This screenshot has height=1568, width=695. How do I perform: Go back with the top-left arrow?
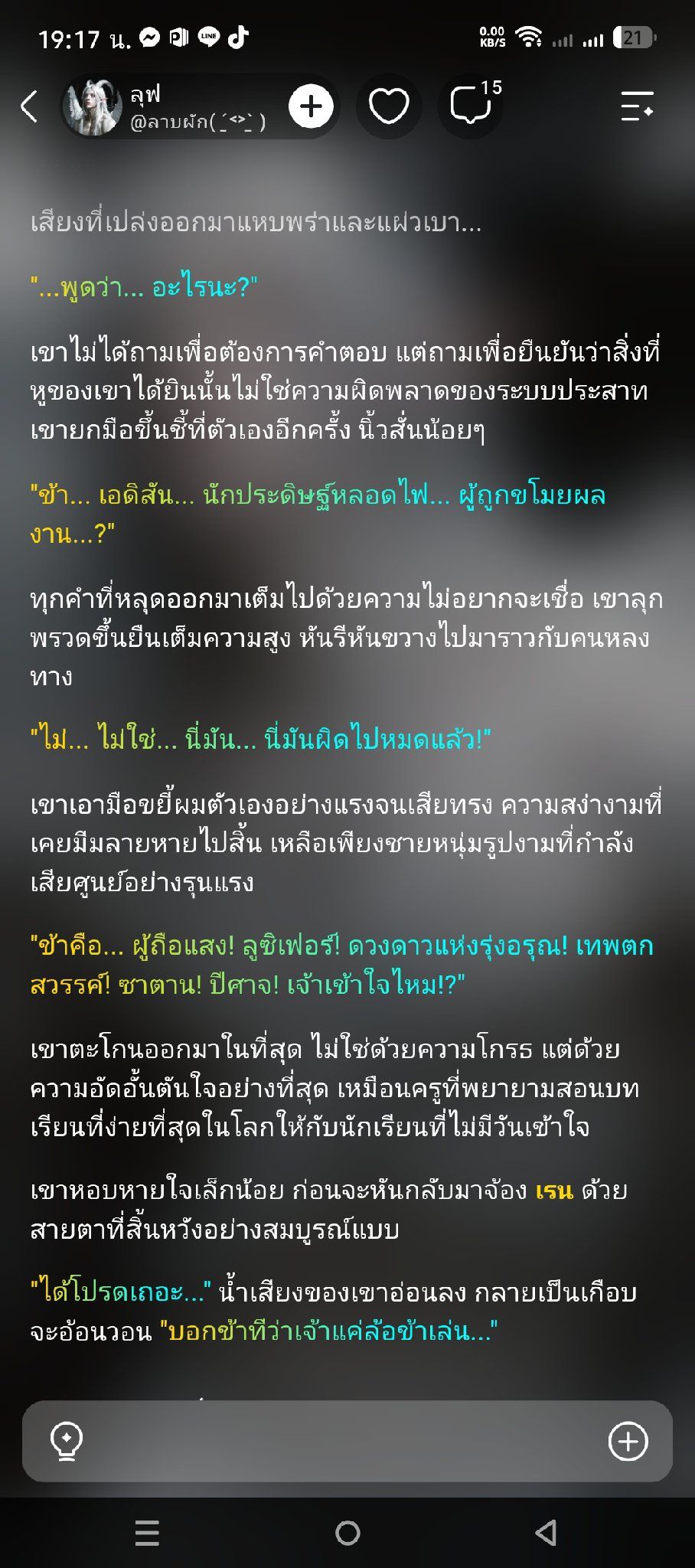pyautogui.click(x=29, y=106)
